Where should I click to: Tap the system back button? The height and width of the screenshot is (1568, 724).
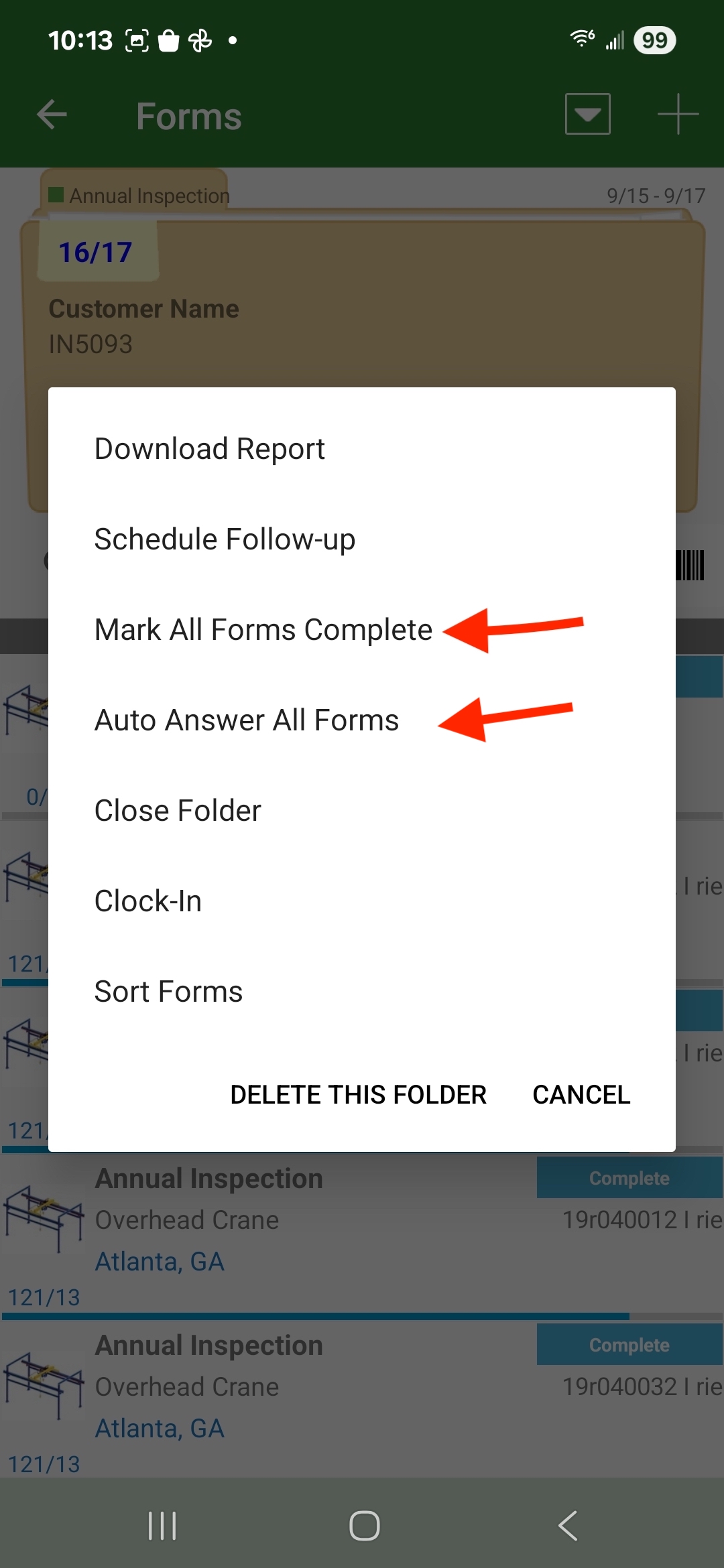coord(568,1526)
